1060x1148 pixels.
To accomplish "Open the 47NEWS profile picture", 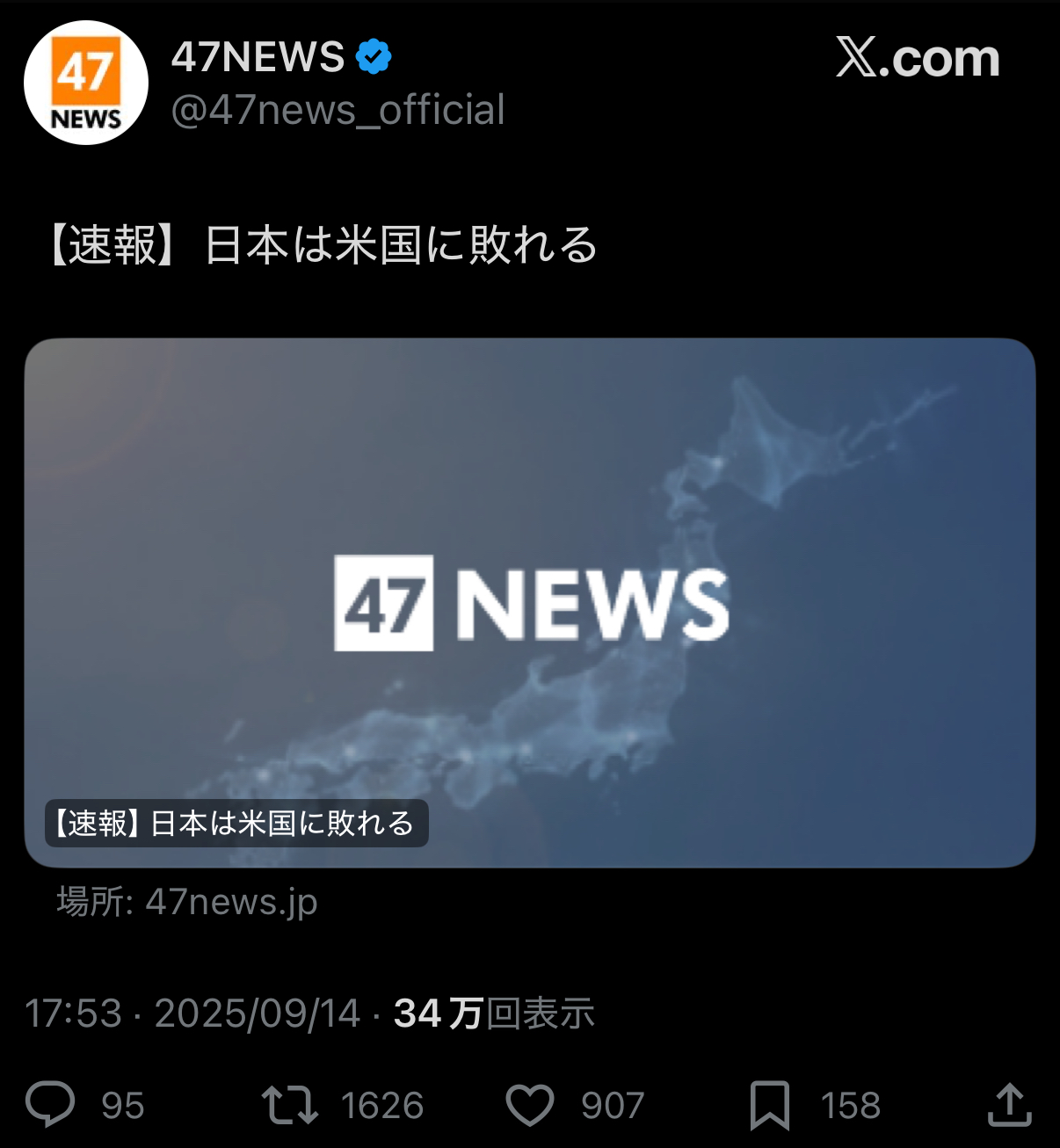I will click(85, 83).
